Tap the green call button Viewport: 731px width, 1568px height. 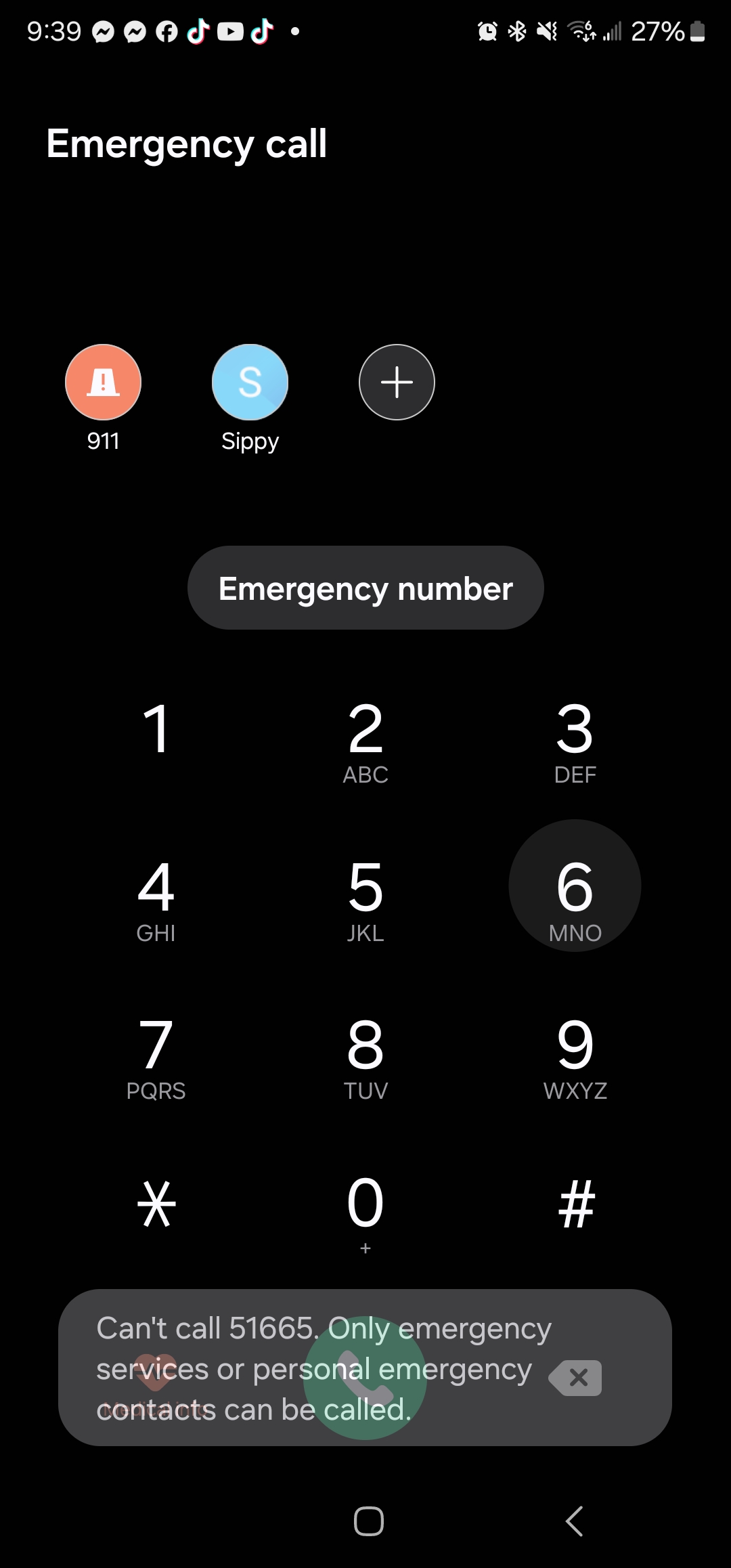click(x=365, y=1378)
